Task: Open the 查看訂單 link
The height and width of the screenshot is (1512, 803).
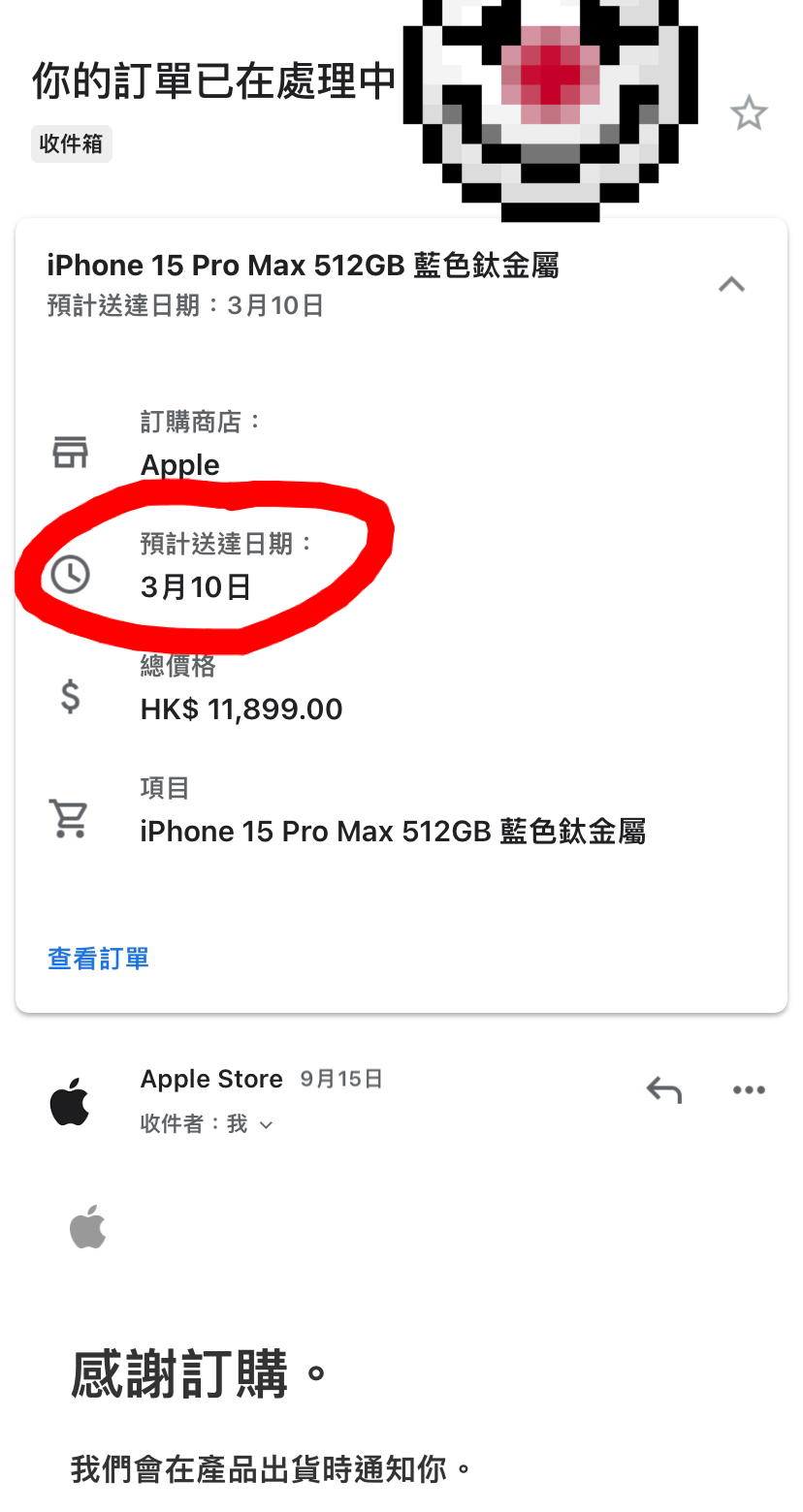Action: click(x=98, y=959)
